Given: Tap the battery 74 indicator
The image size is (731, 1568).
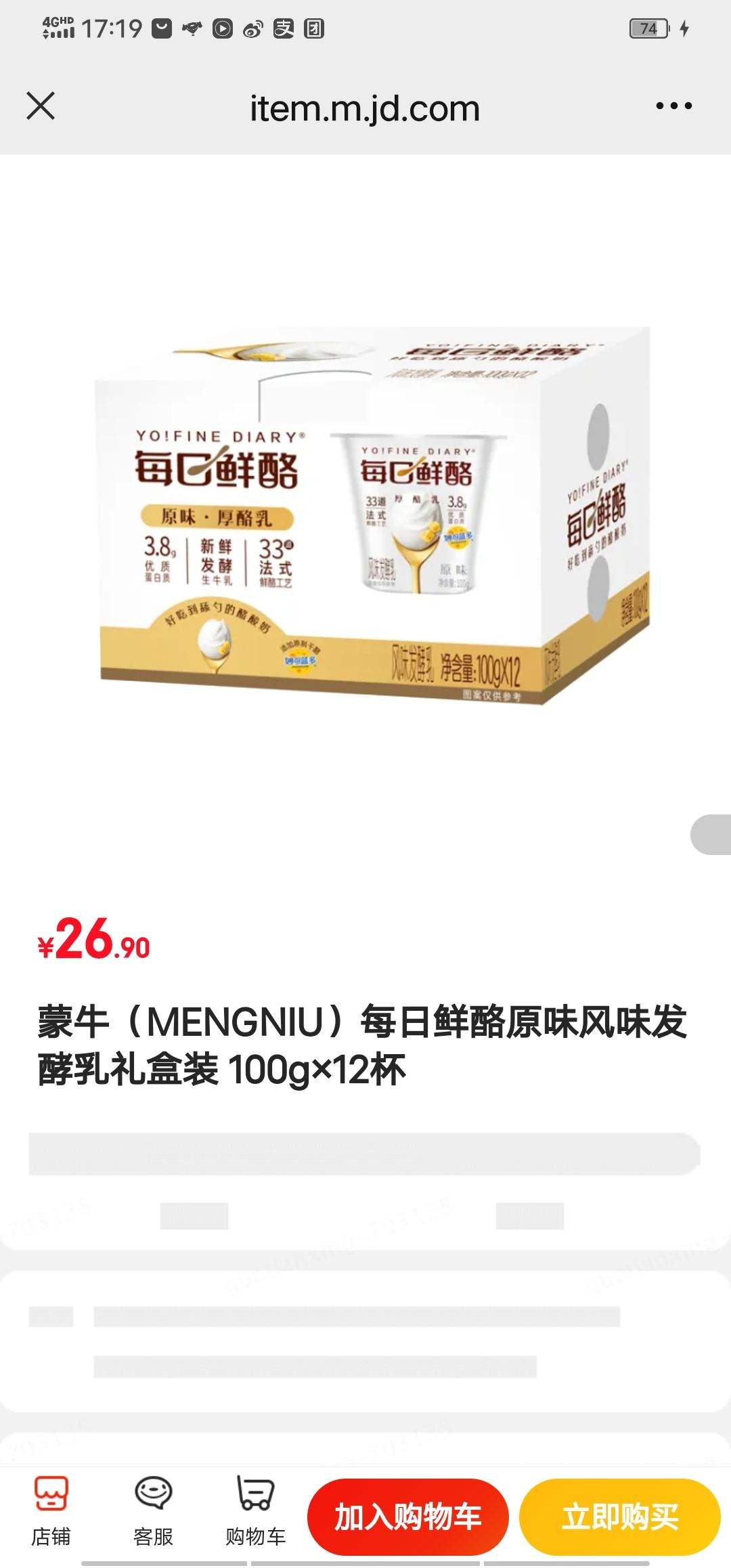Looking at the screenshot, I should click(x=648, y=28).
